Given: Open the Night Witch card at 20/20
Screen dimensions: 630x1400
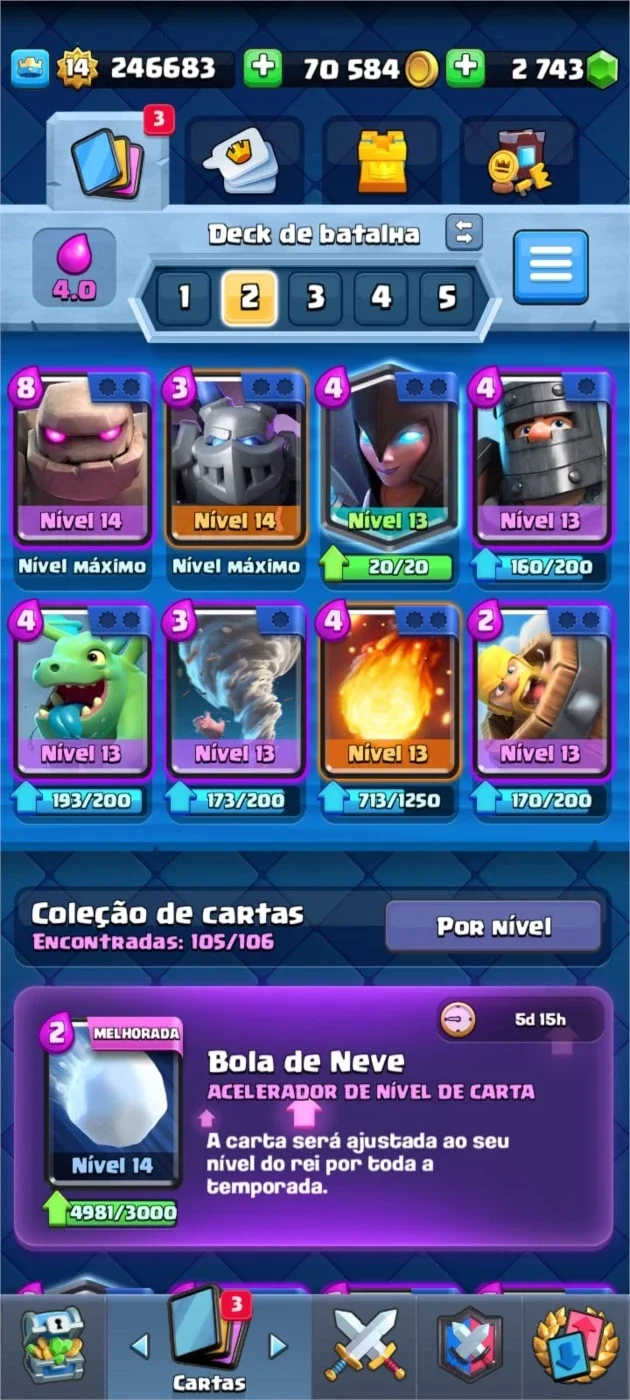Looking at the screenshot, I should click(x=389, y=475).
